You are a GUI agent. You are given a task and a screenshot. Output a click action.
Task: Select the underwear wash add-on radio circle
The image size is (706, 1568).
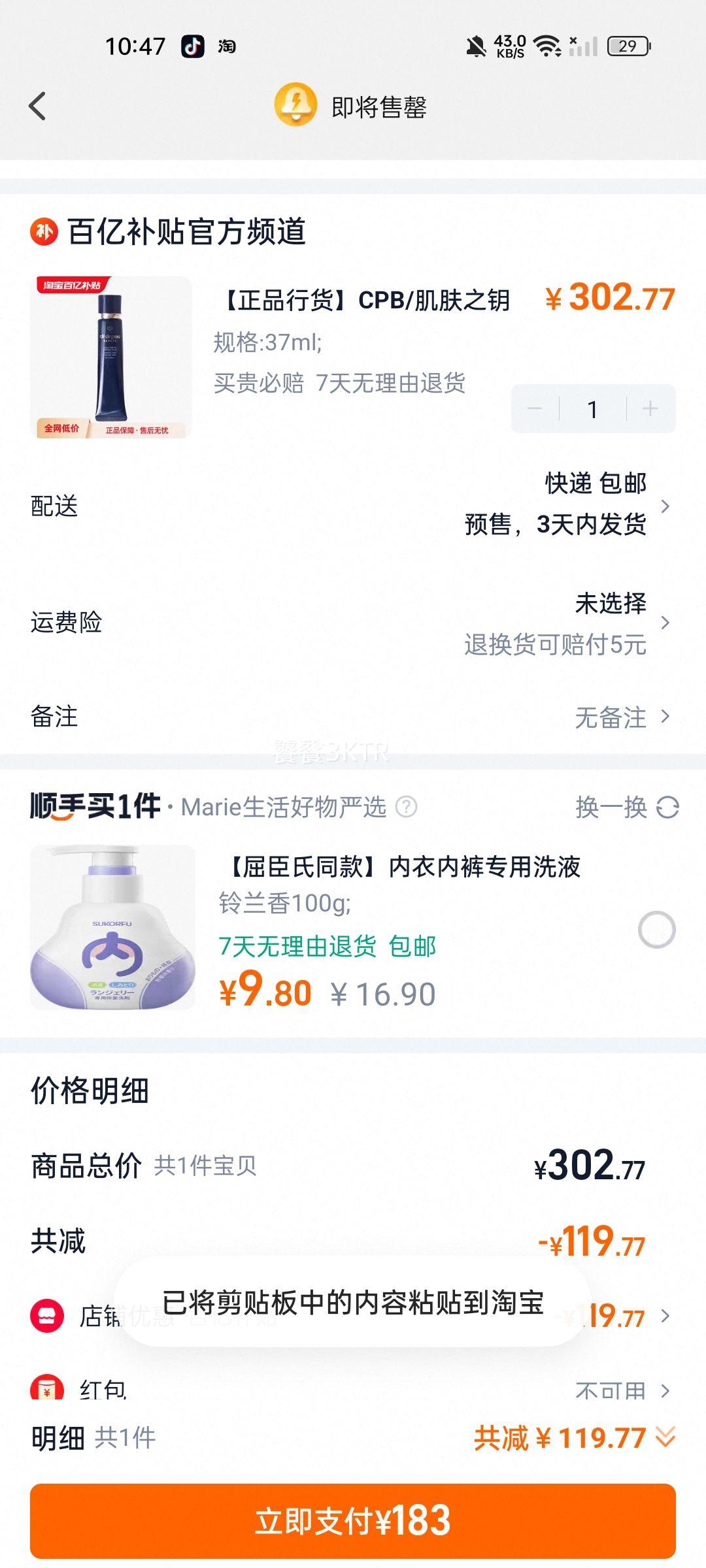[x=656, y=931]
